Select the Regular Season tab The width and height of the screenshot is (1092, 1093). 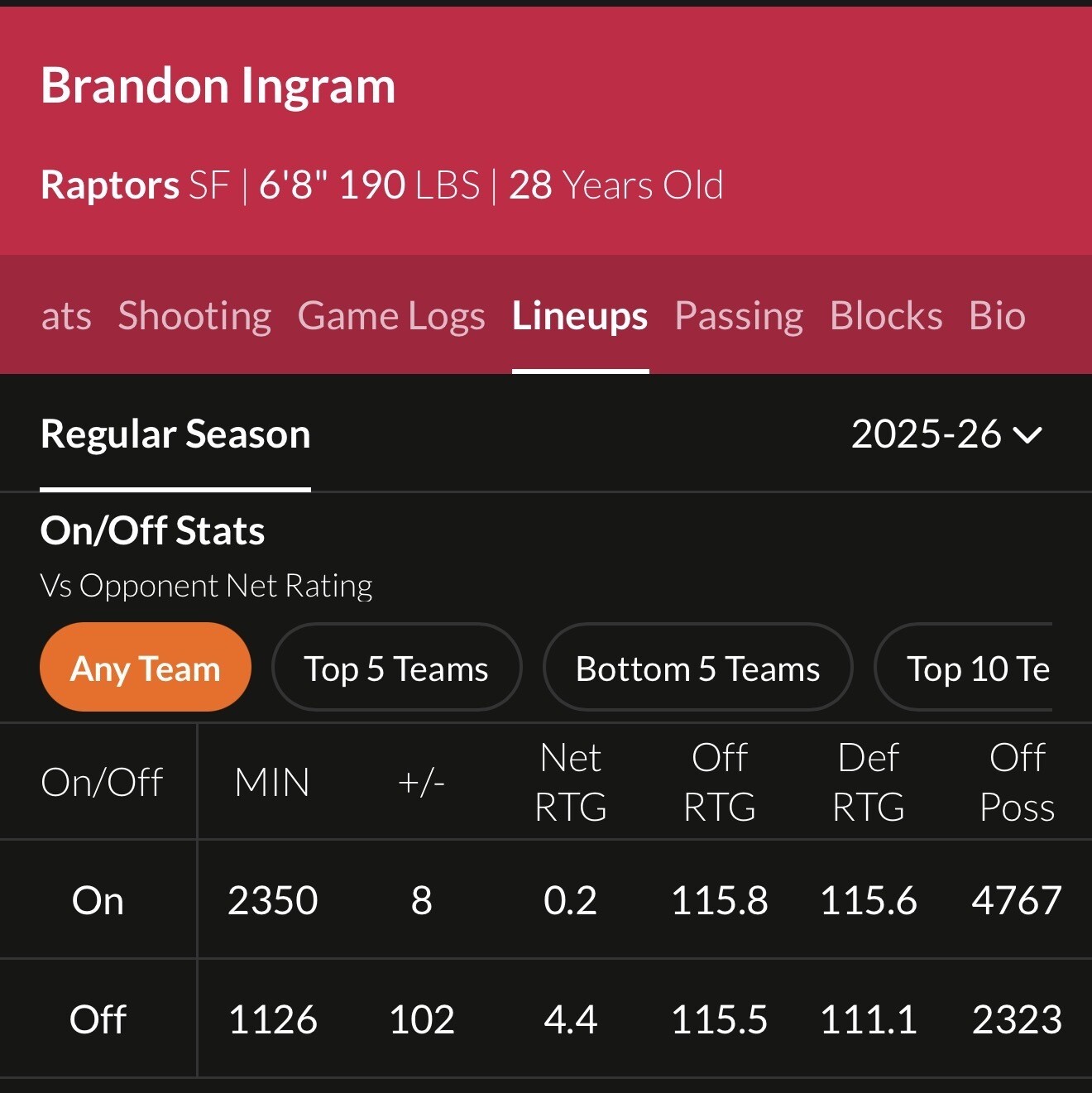coord(175,434)
